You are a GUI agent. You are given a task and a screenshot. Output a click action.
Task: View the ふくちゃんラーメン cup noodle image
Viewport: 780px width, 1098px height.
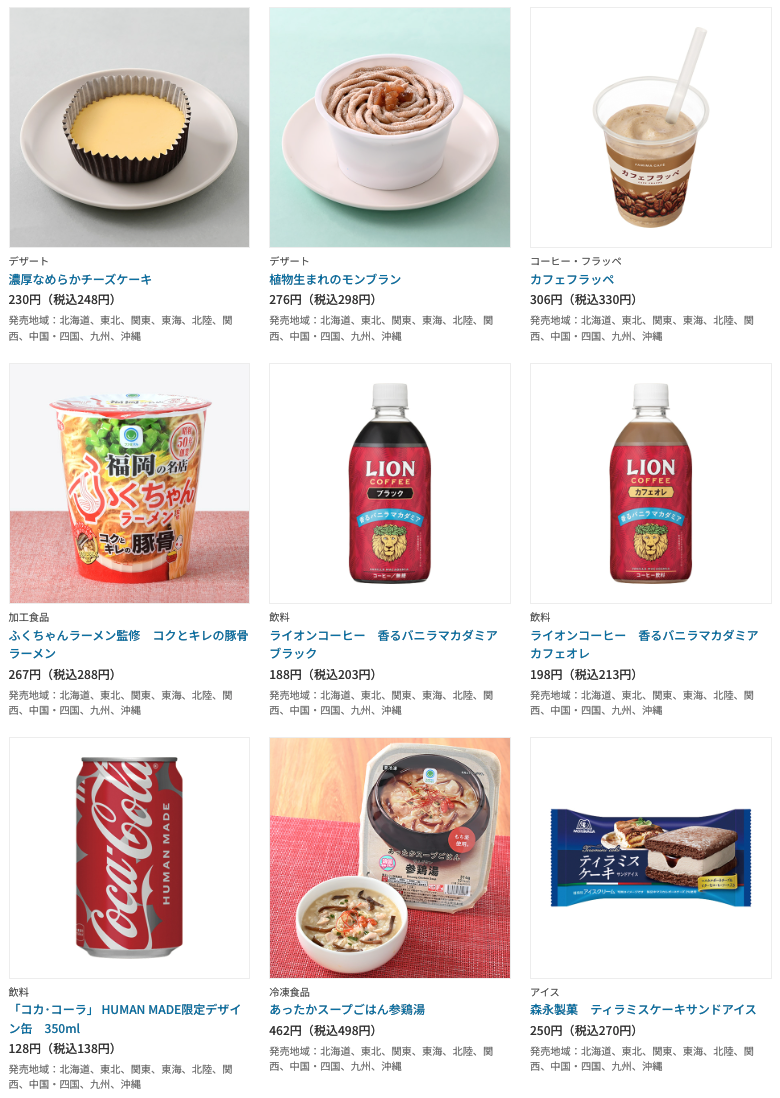(129, 483)
